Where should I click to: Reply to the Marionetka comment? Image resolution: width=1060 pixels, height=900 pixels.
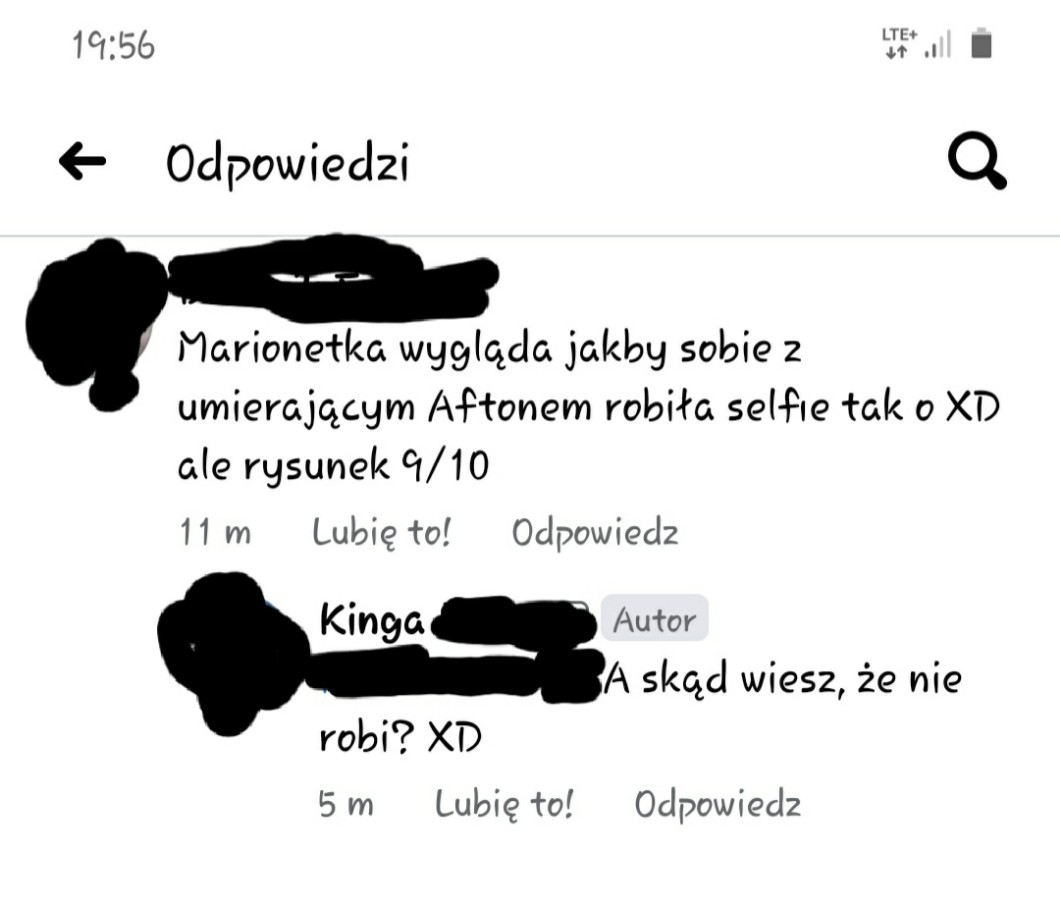(x=595, y=532)
